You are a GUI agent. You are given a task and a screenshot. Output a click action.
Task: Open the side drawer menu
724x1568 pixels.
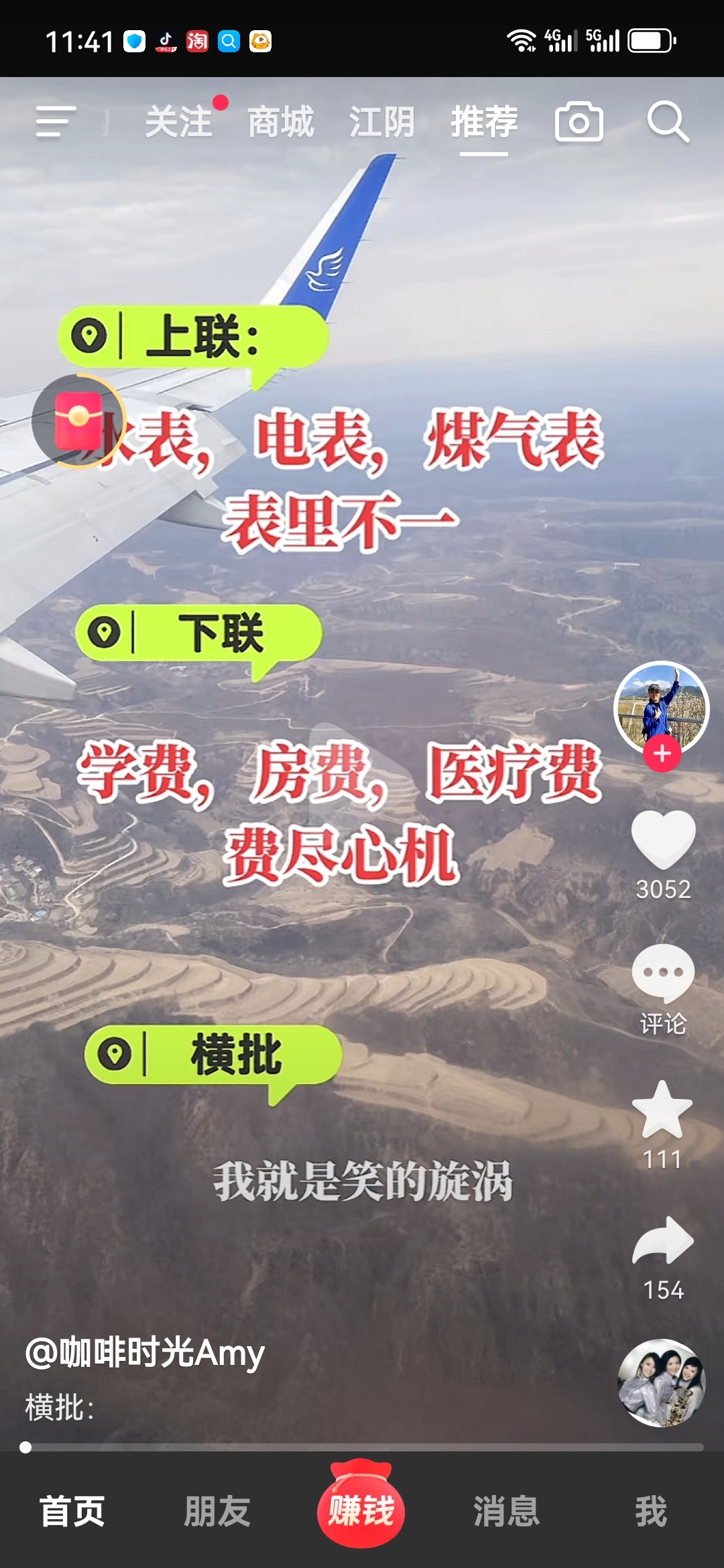(x=55, y=122)
